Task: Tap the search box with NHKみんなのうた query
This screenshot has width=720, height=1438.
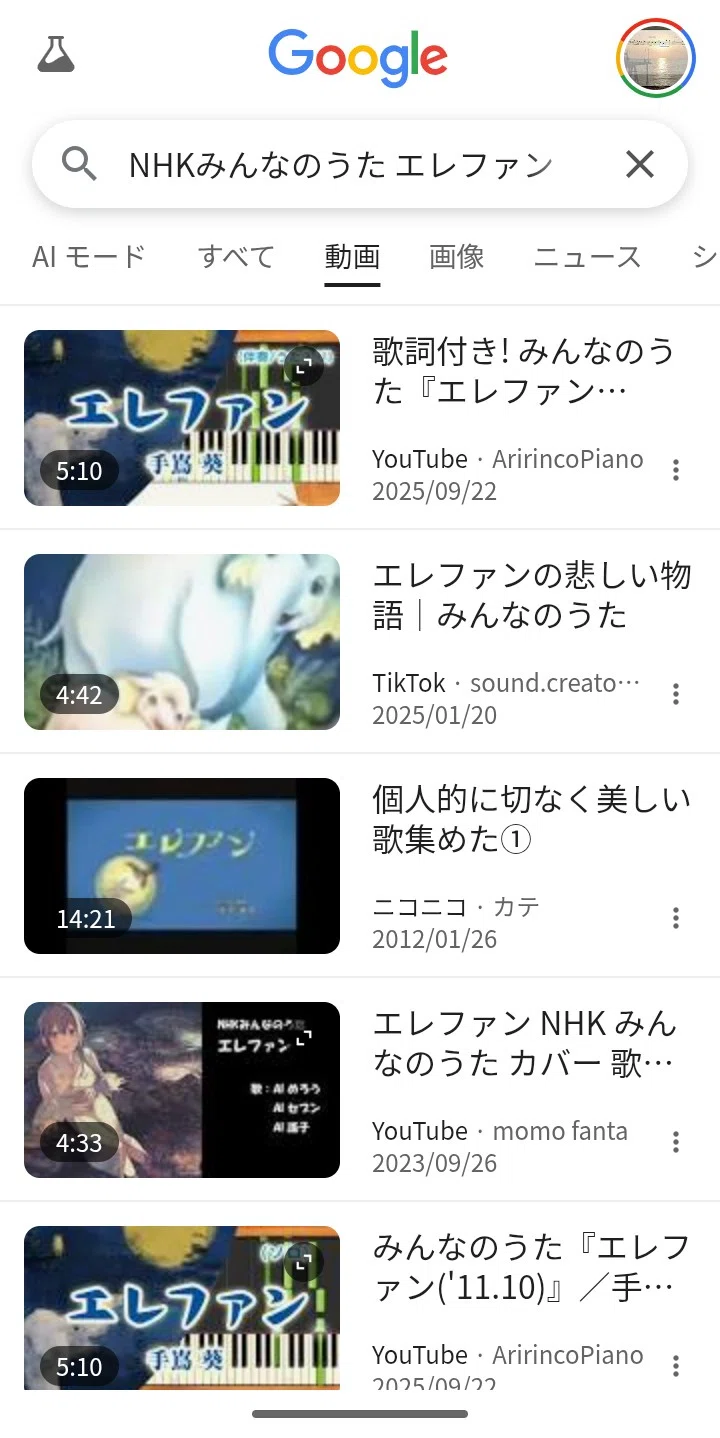Action: [340, 164]
